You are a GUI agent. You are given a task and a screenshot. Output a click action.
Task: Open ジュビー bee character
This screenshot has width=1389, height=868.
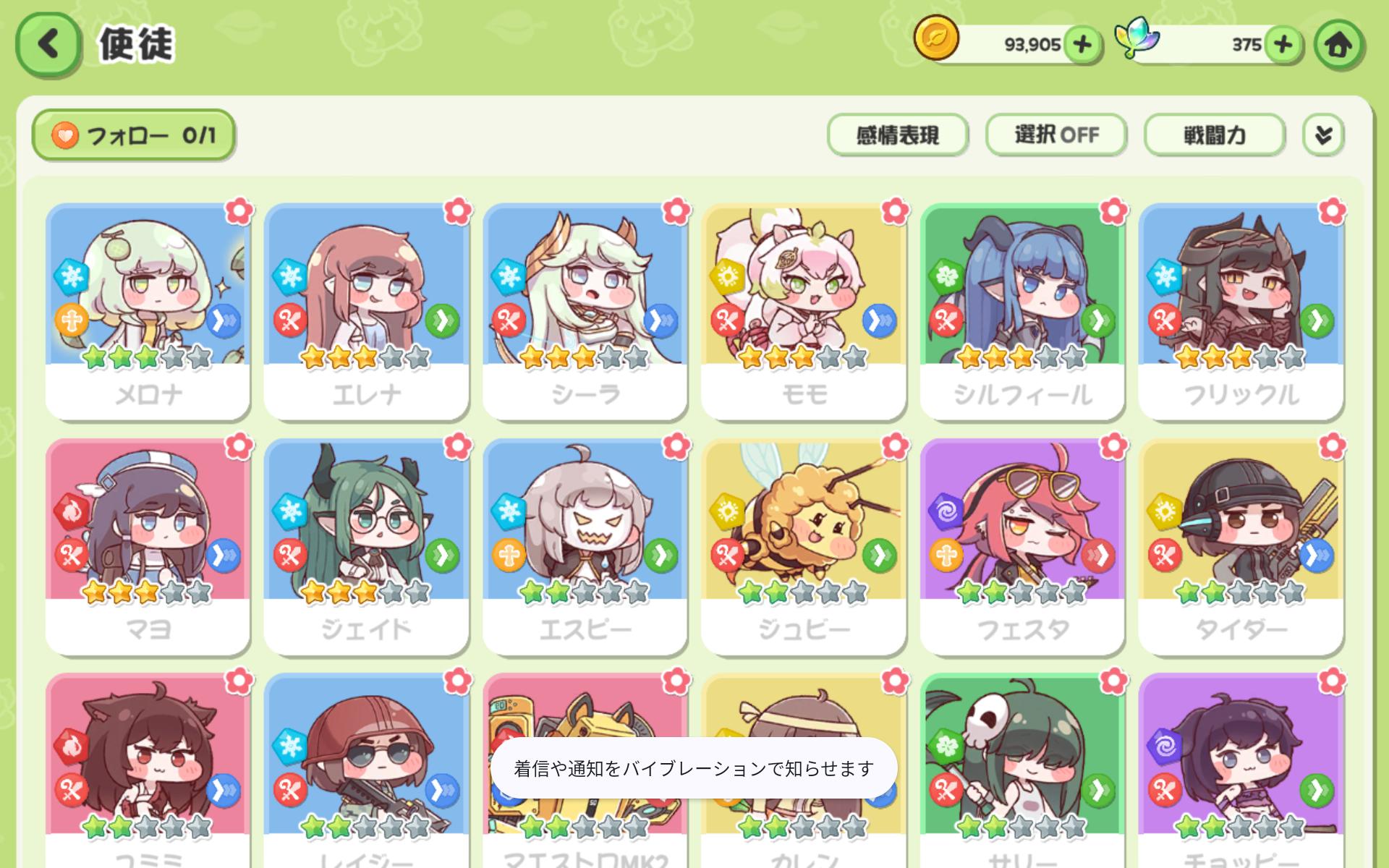[x=803, y=546]
